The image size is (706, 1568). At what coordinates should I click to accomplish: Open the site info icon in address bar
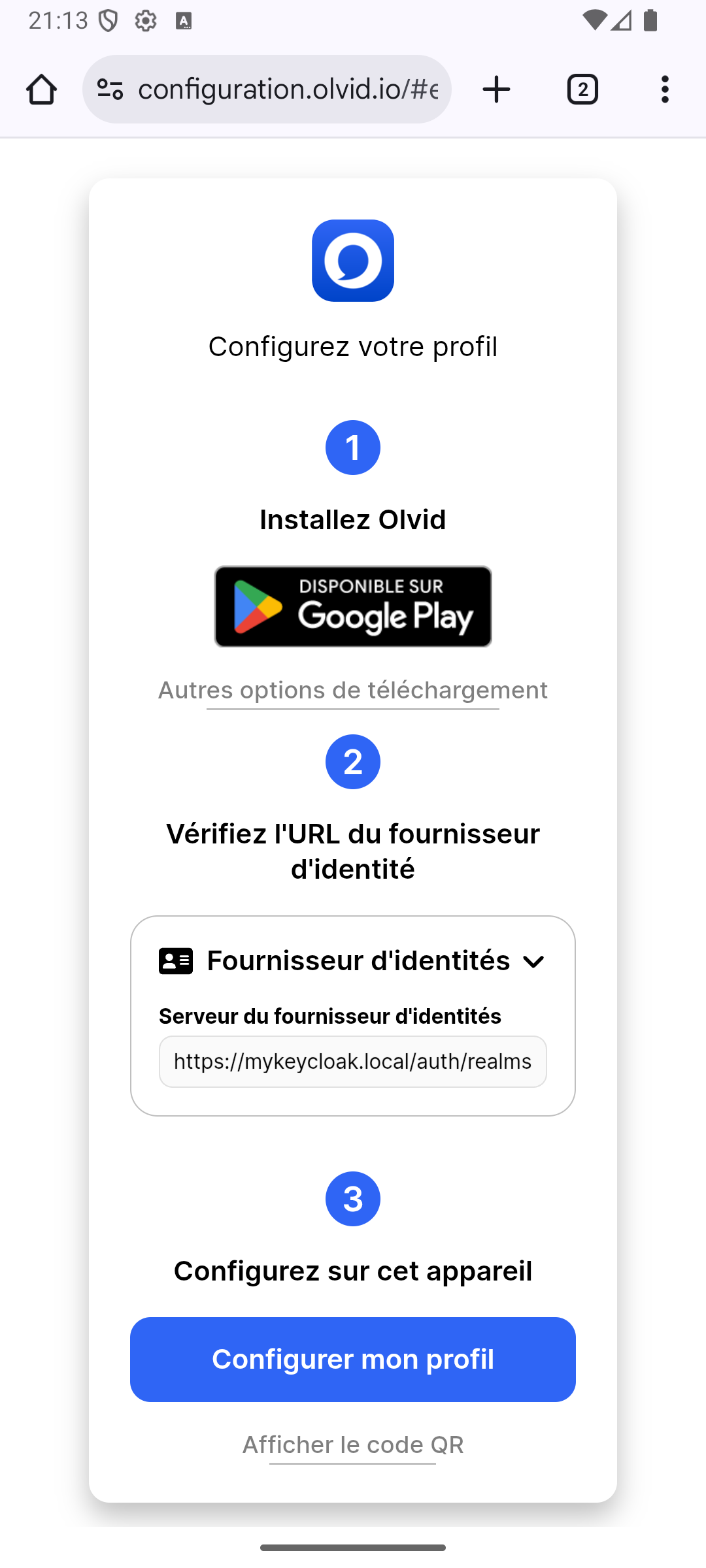tap(110, 90)
